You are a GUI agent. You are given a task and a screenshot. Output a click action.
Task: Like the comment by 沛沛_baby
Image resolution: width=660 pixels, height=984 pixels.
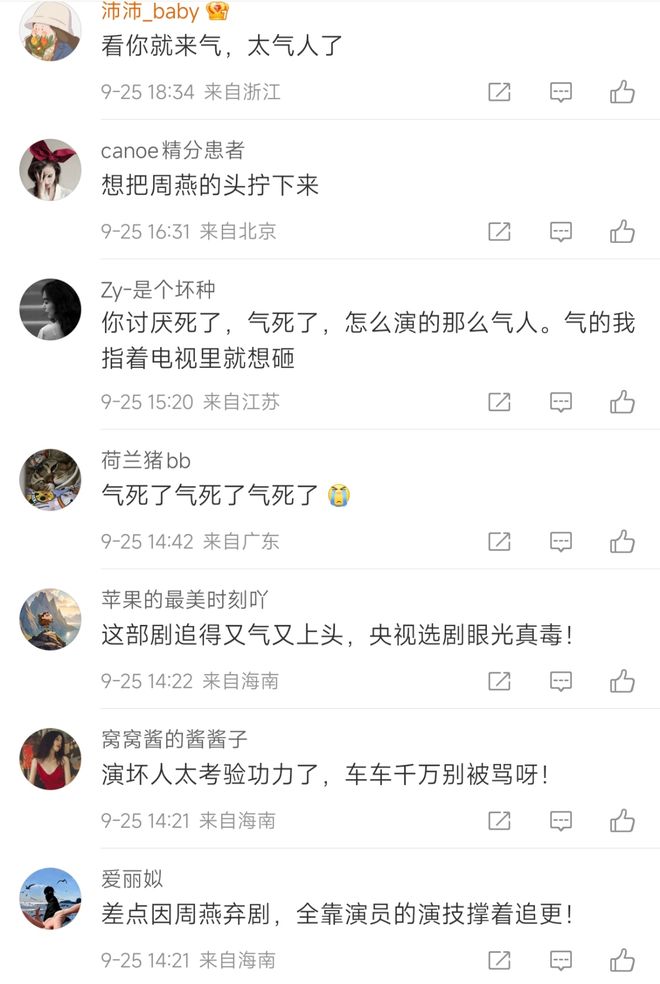(x=622, y=92)
